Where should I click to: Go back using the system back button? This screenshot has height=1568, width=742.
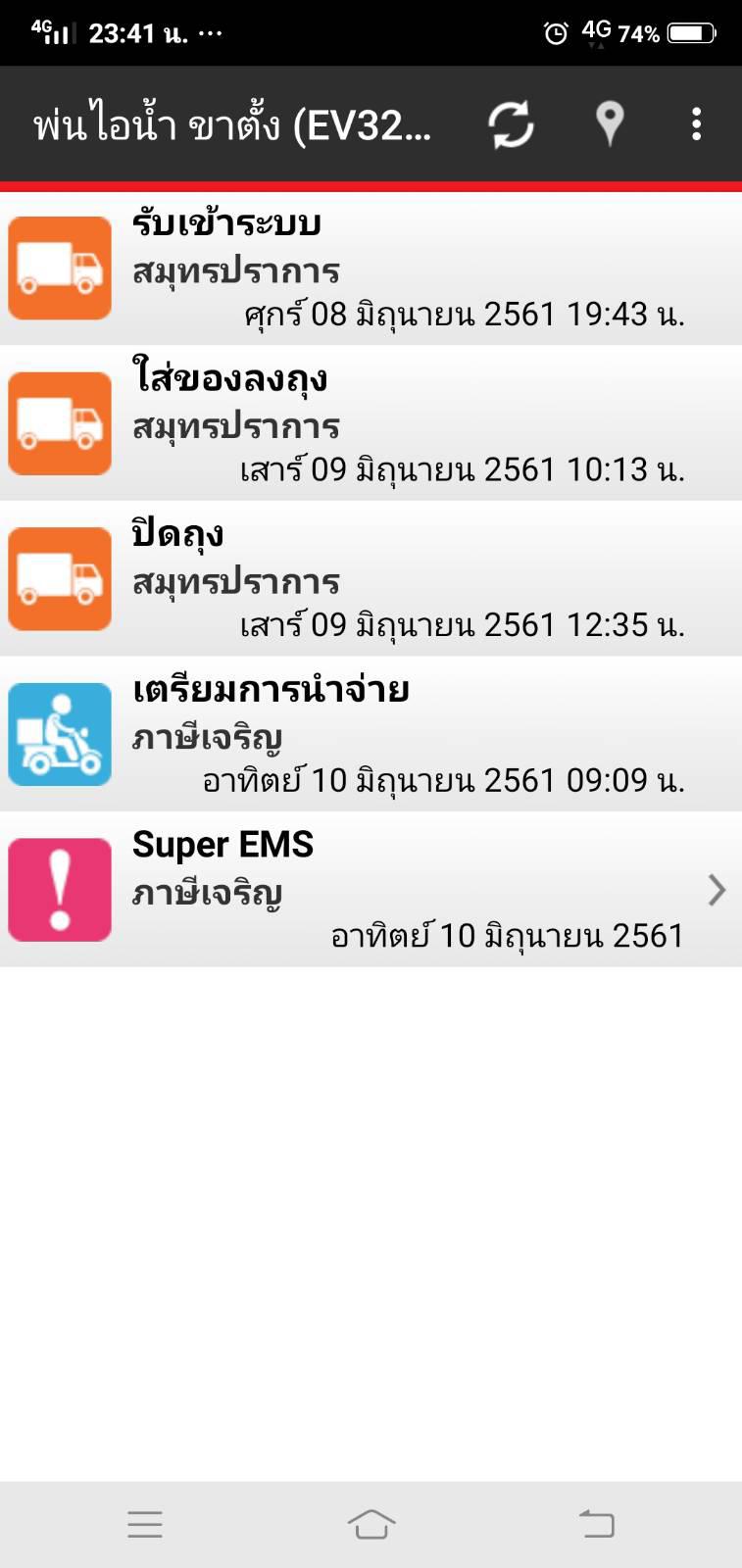click(x=596, y=1524)
